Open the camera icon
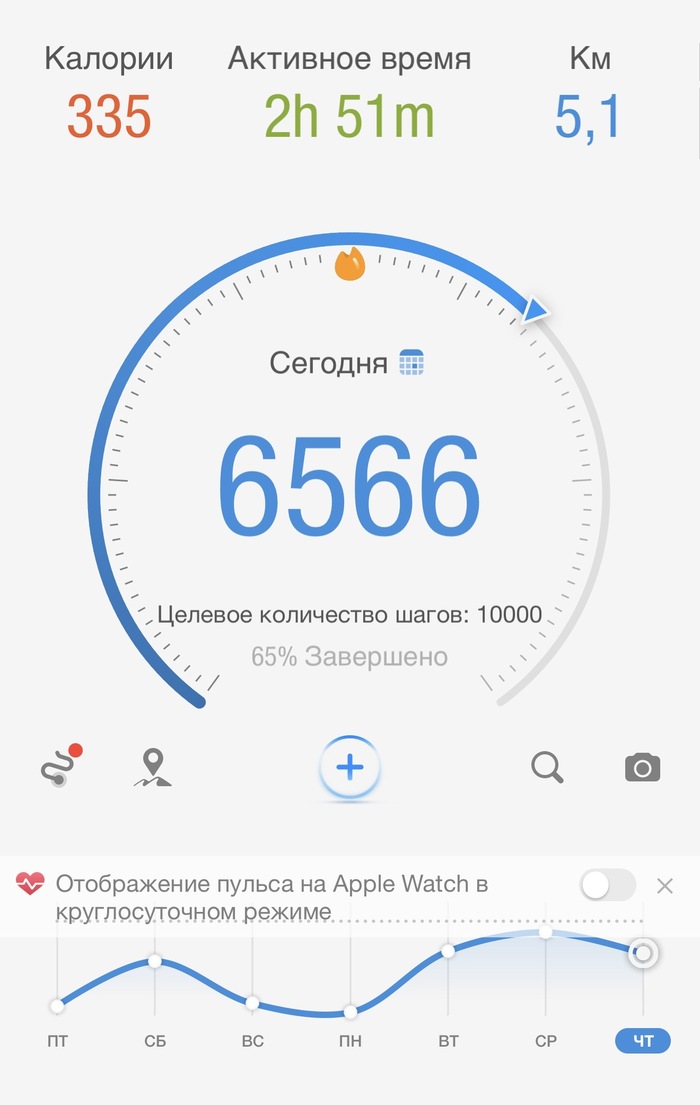 coord(642,768)
